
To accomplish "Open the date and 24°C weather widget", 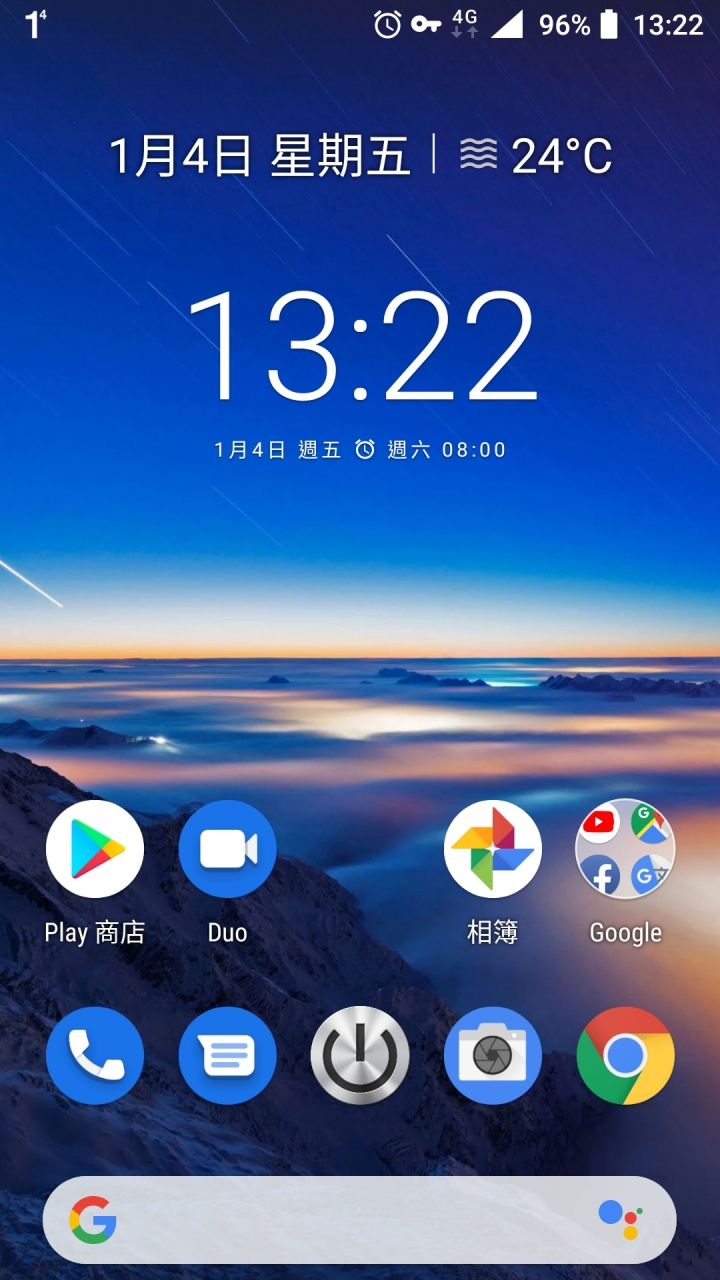I will [x=360, y=156].
